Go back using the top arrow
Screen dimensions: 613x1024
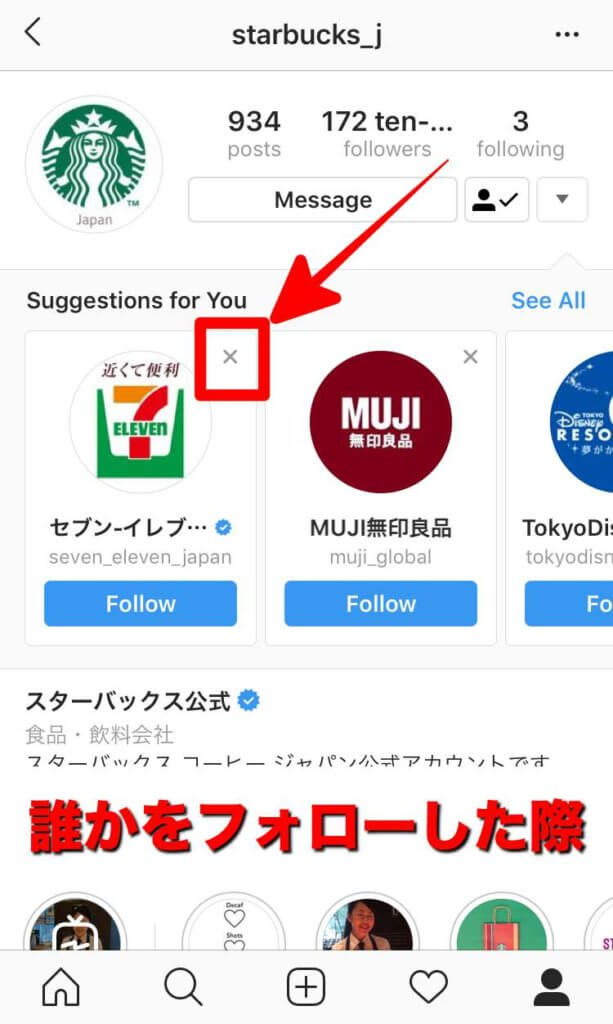pos(33,34)
